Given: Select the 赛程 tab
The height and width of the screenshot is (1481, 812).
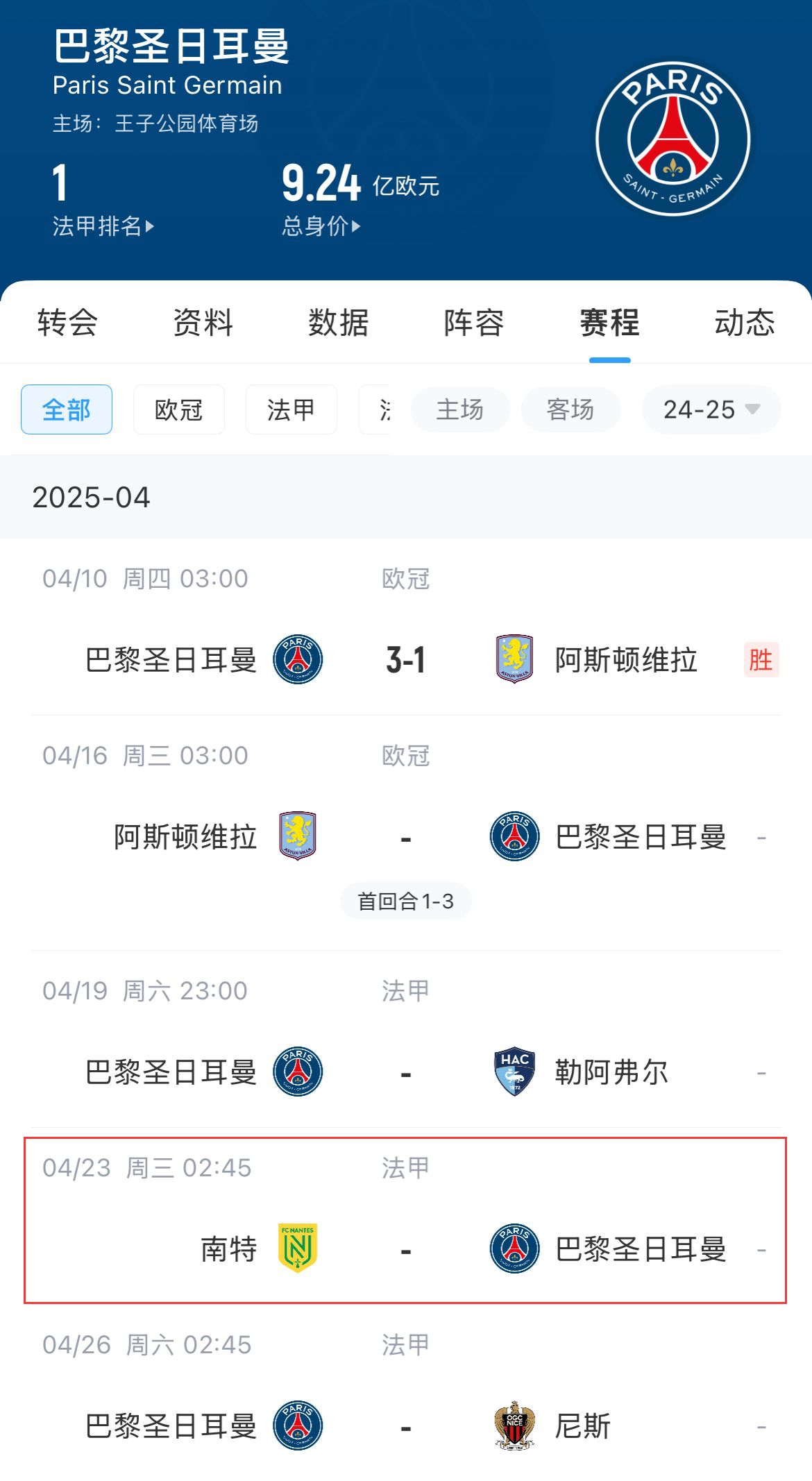Looking at the screenshot, I should tap(609, 323).
